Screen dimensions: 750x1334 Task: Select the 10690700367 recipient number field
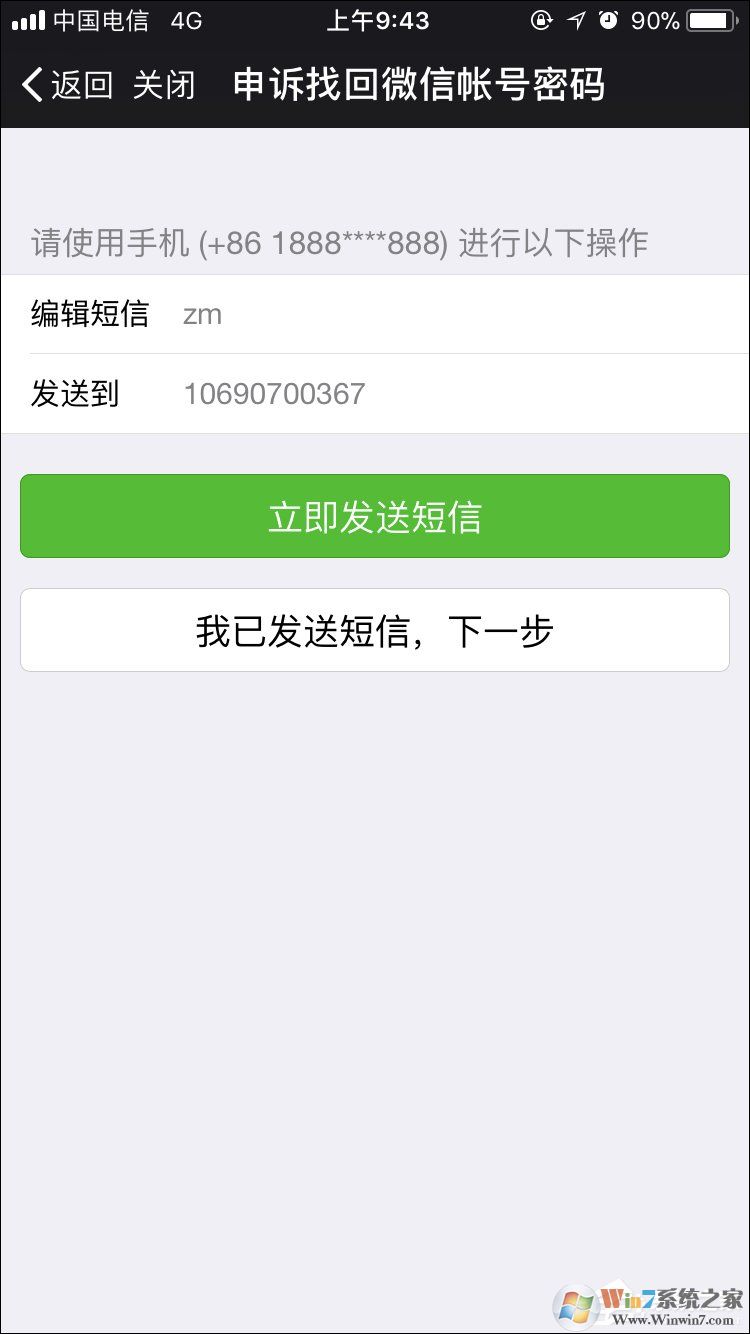(274, 393)
